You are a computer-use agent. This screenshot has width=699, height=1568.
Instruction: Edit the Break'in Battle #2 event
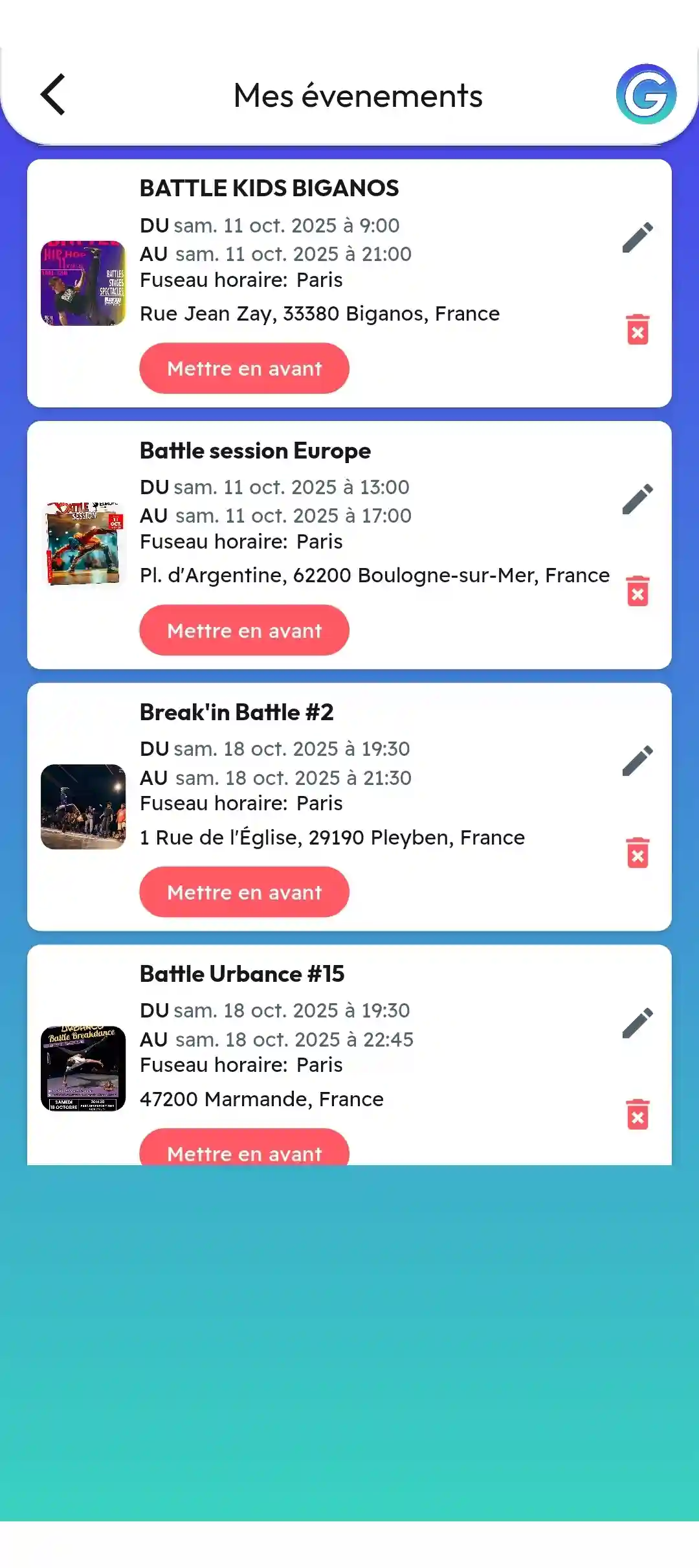point(638,761)
